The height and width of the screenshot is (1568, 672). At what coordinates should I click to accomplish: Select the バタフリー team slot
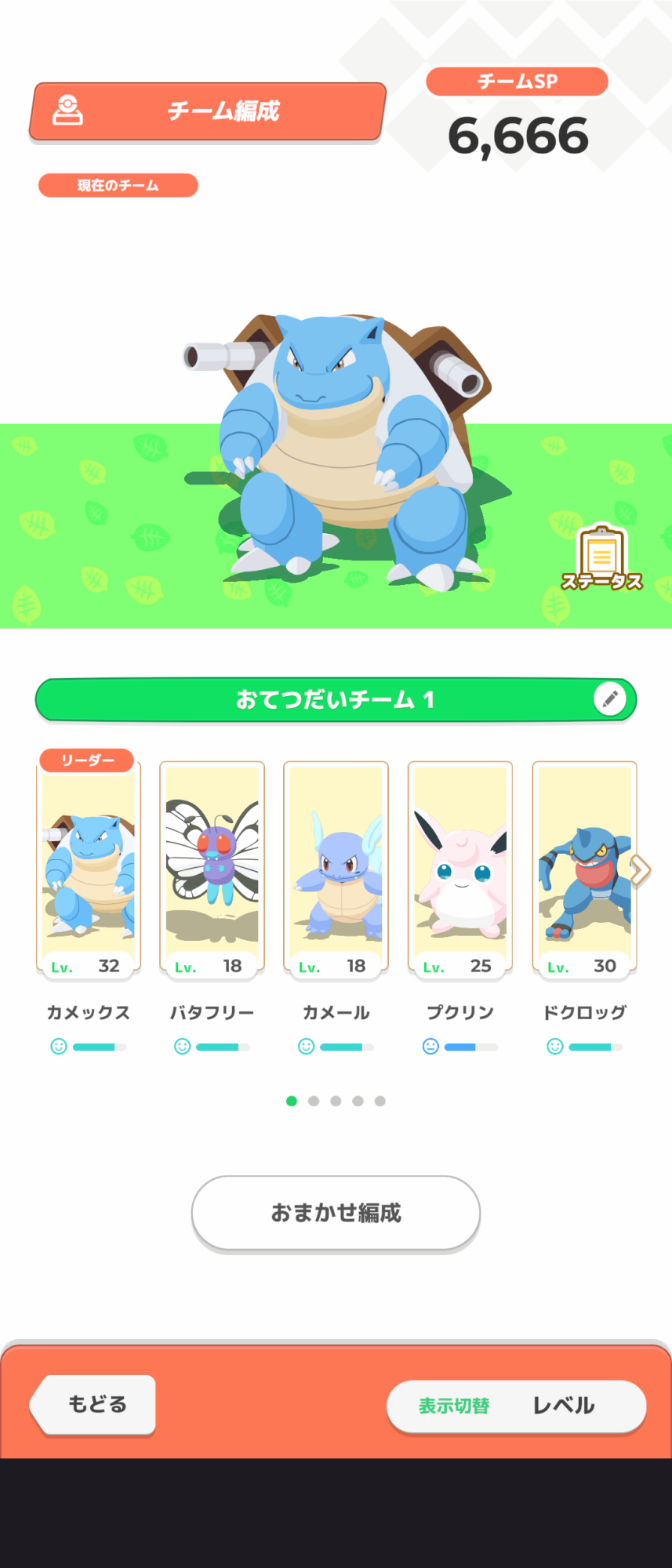212,868
